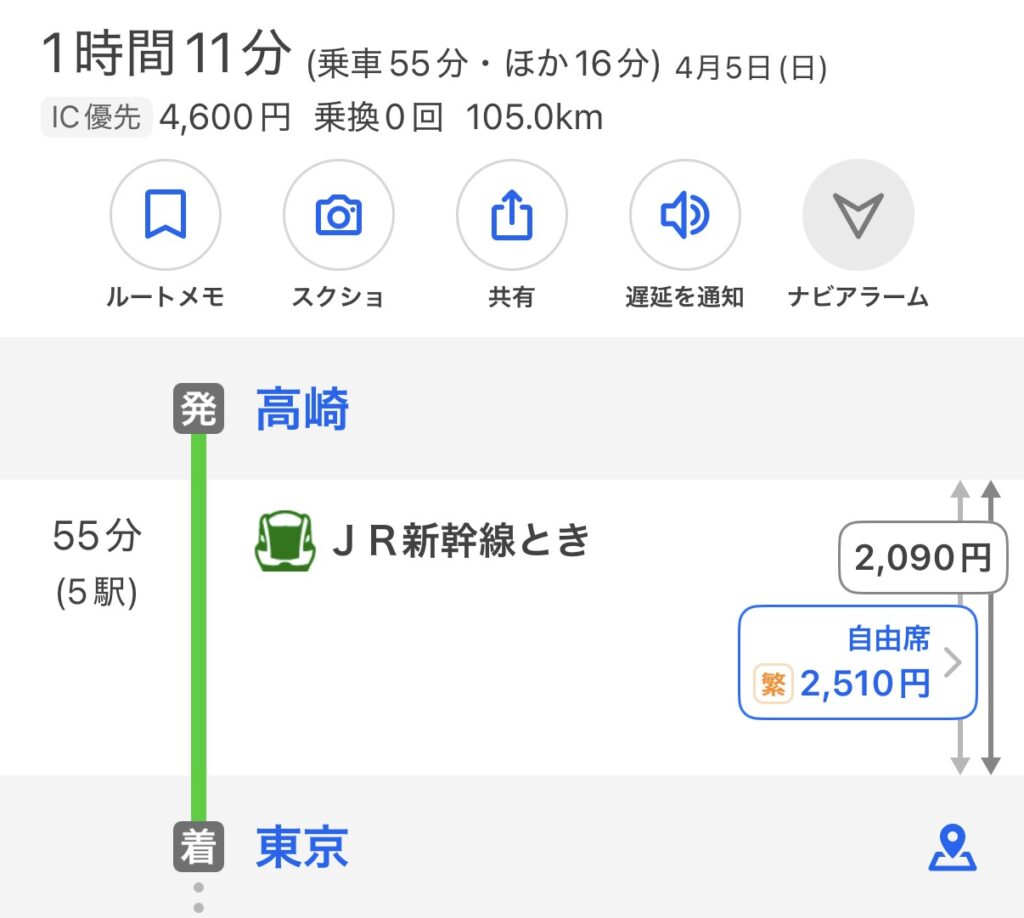Take a route screenshot with スクショ
The width and height of the screenshot is (1024, 918).
(x=338, y=215)
